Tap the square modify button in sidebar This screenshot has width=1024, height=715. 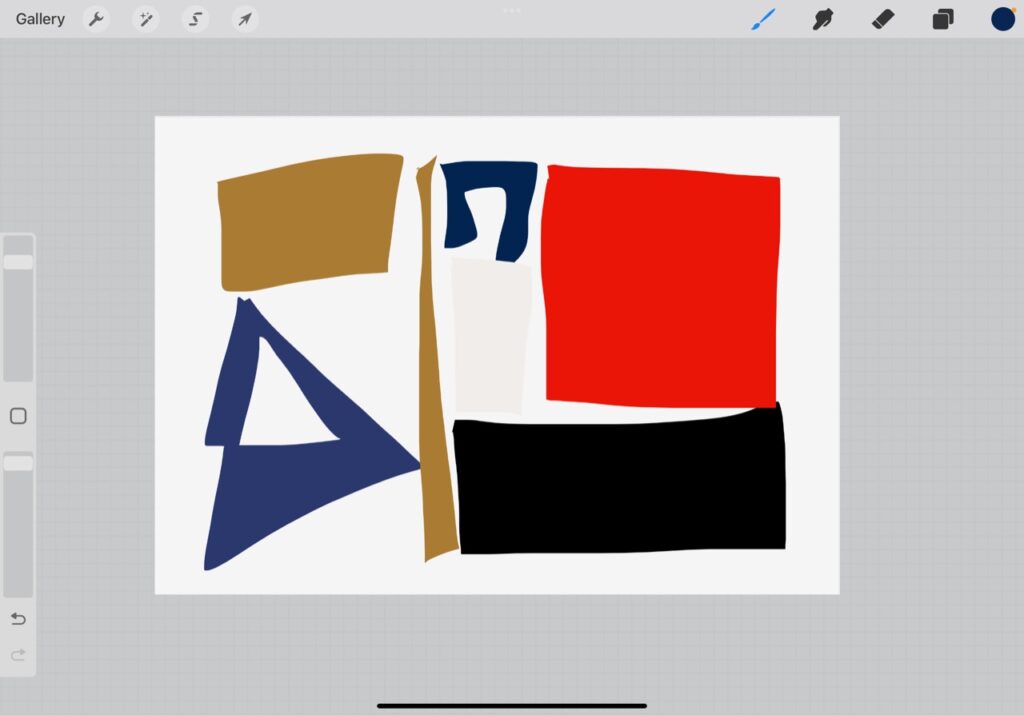(x=18, y=416)
